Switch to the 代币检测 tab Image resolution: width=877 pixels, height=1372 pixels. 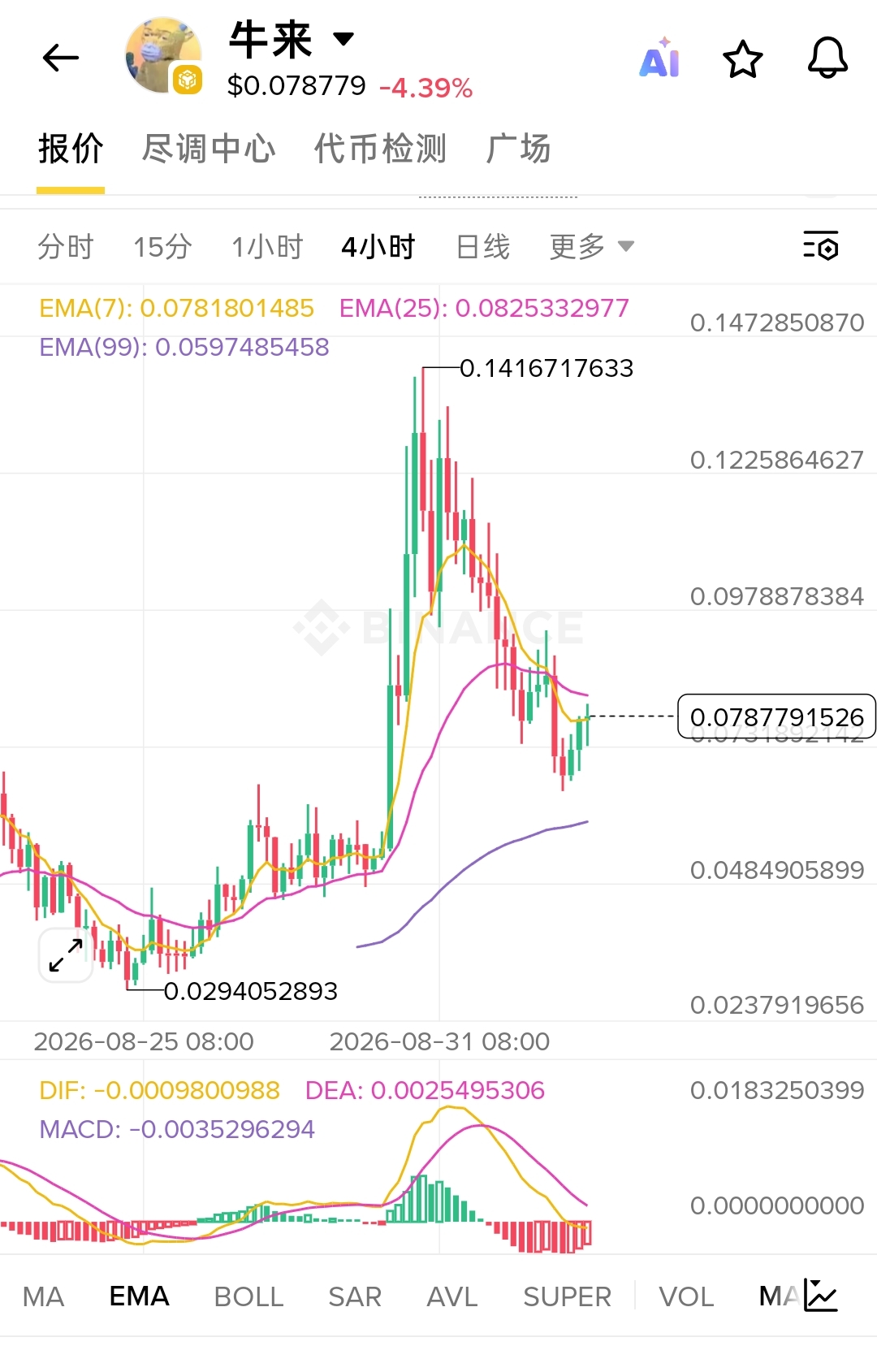click(381, 149)
